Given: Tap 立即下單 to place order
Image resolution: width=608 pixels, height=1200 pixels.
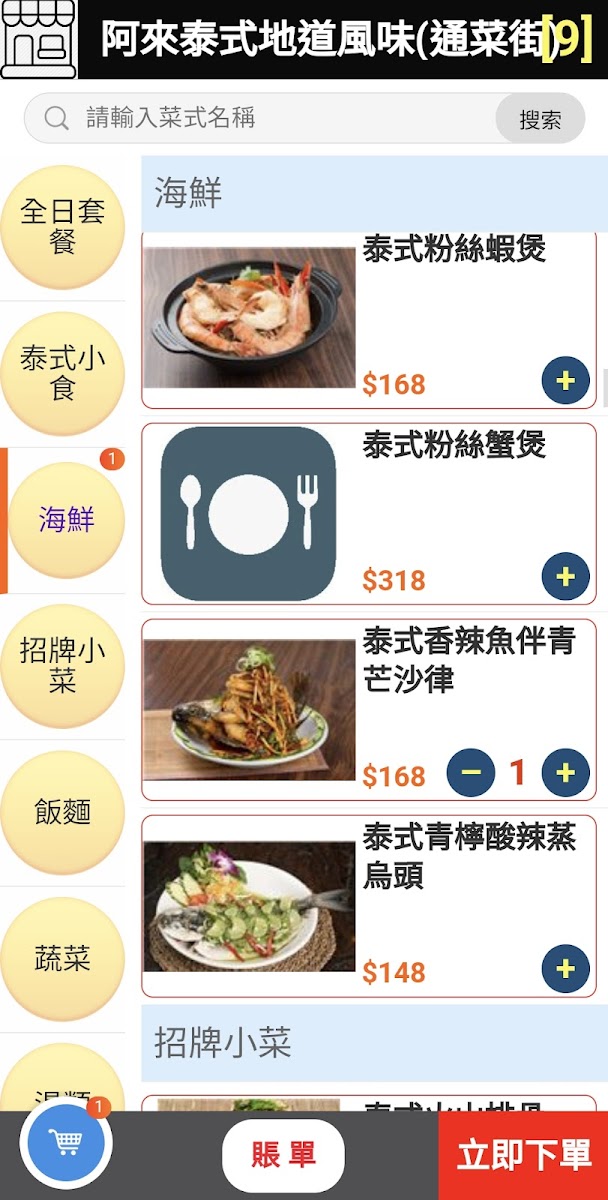Looking at the screenshot, I should tap(523, 1156).
